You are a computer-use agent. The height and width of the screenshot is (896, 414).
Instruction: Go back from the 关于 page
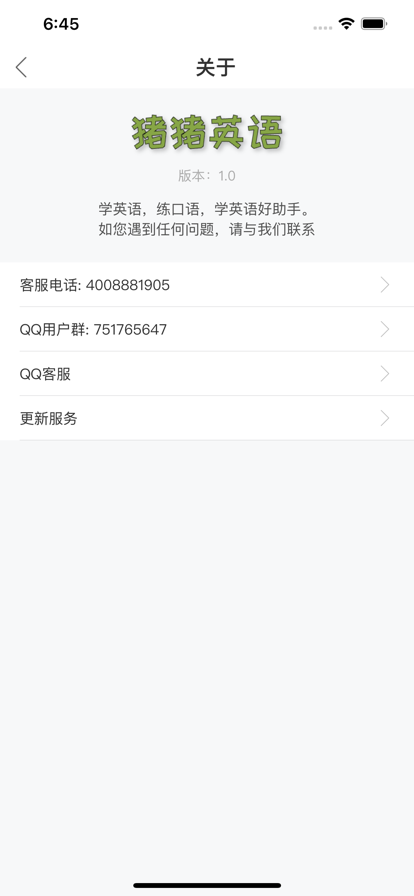point(21,67)
